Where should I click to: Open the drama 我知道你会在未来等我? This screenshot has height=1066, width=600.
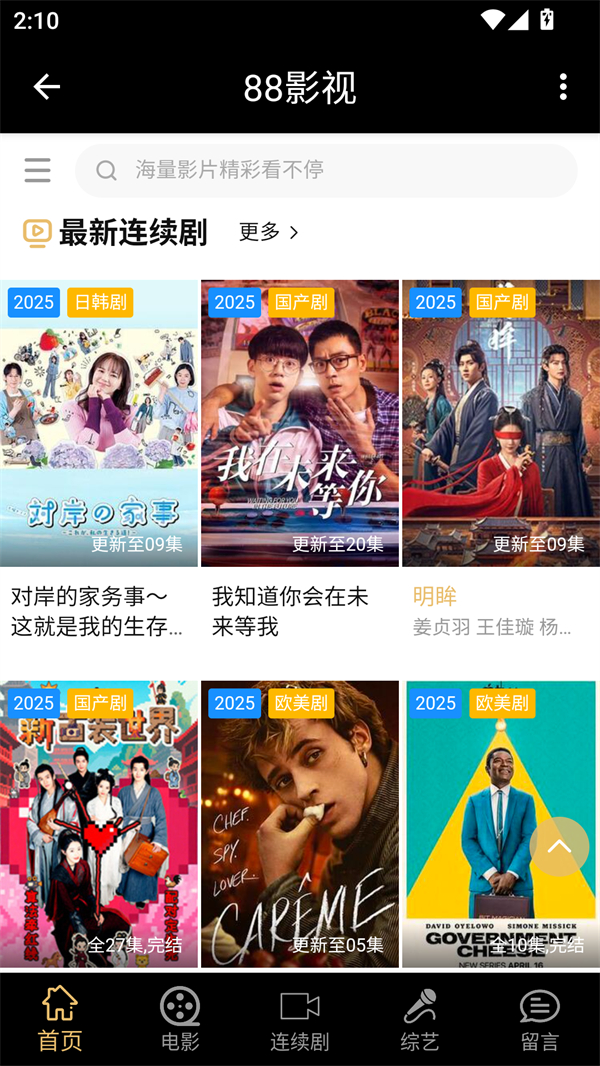pos(300,424)
